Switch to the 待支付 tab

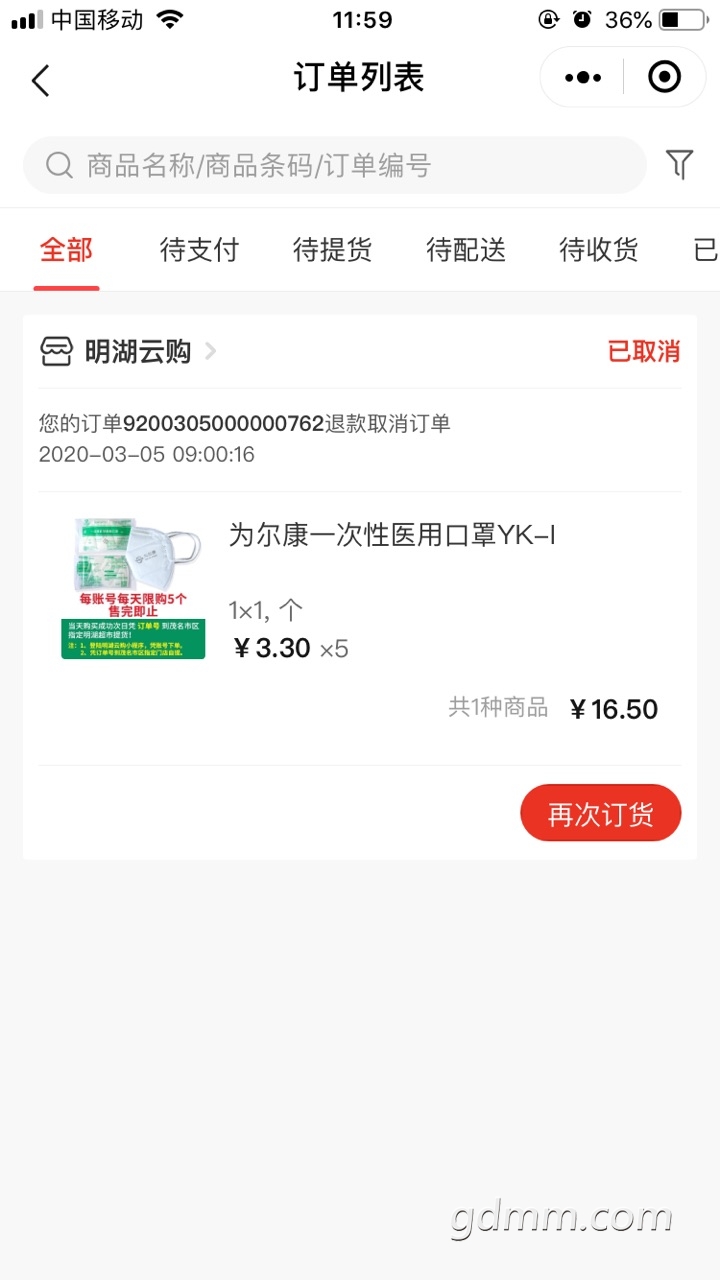click(x=199, y=250)
